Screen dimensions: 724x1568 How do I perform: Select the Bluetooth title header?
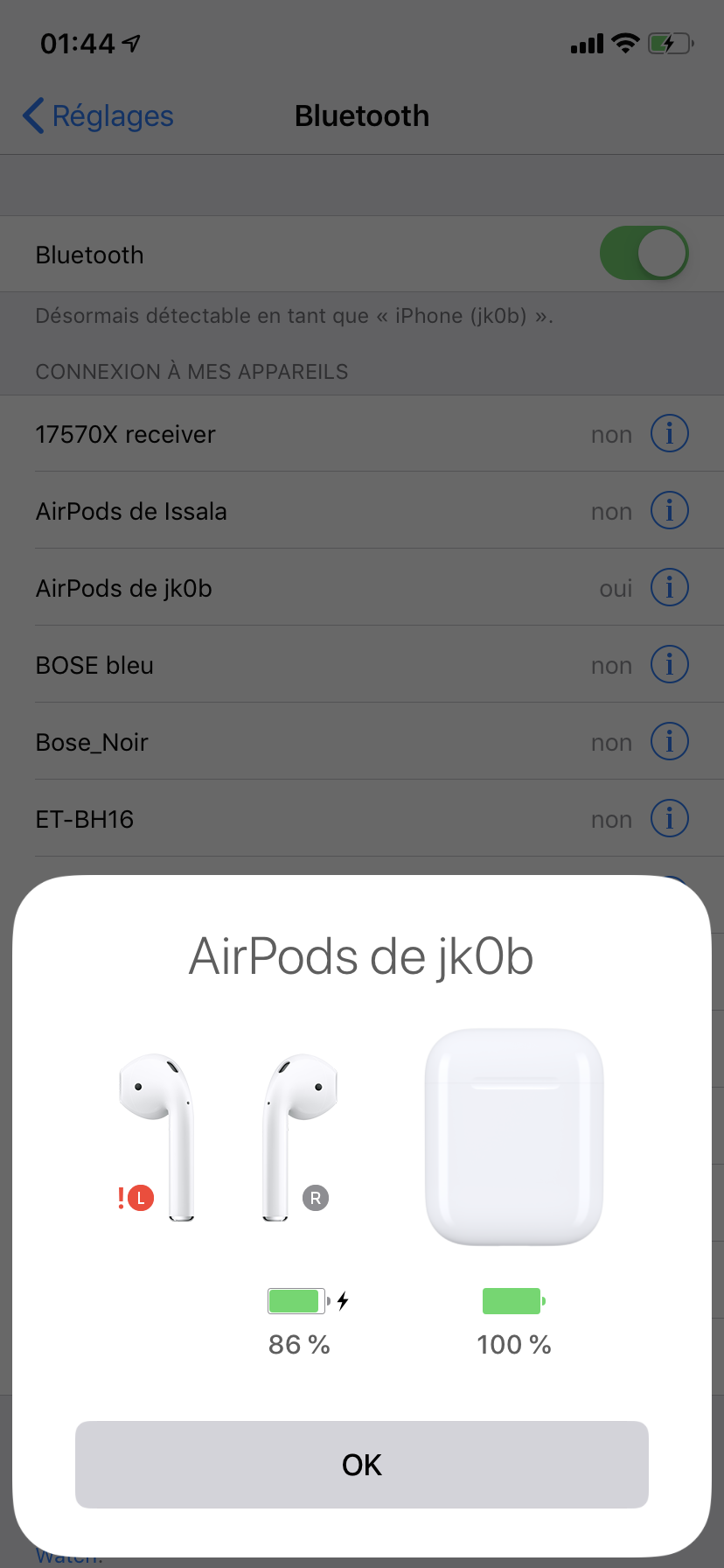[x=362, y=115]
